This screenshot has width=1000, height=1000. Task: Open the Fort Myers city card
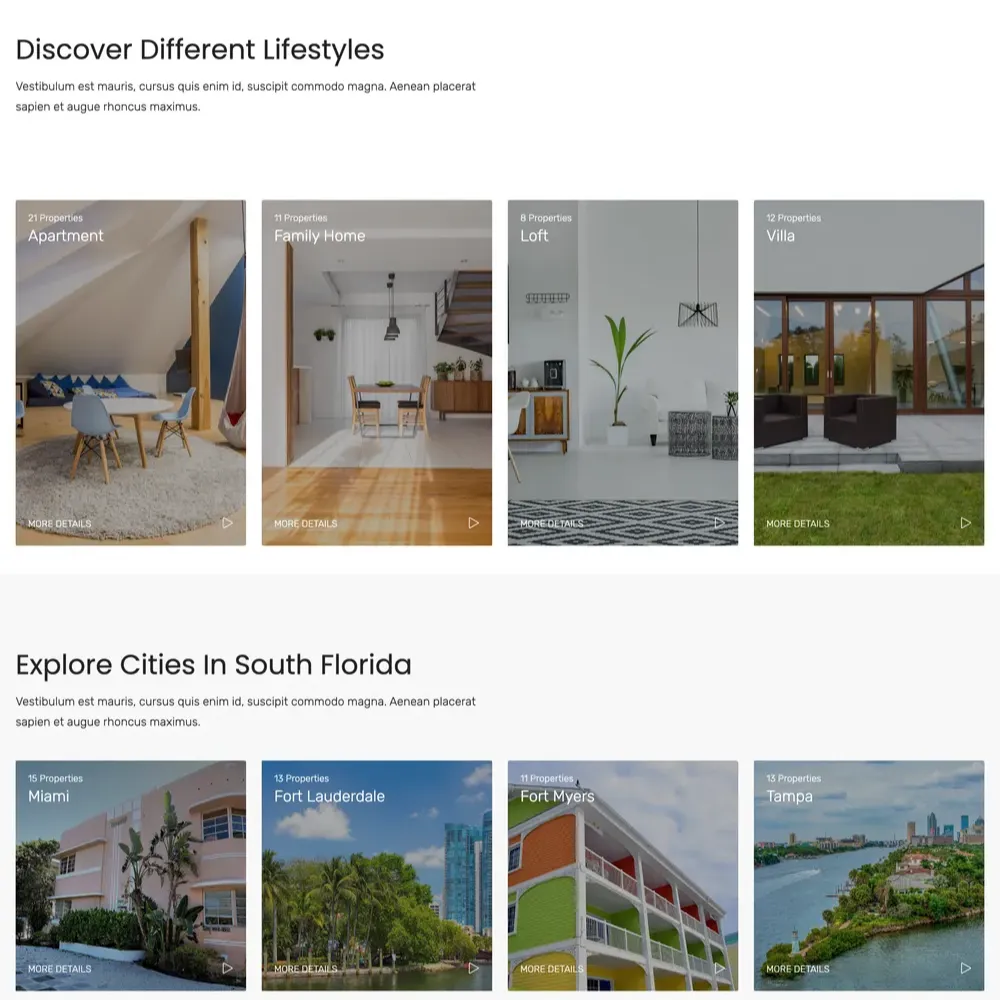pos(622,875)
